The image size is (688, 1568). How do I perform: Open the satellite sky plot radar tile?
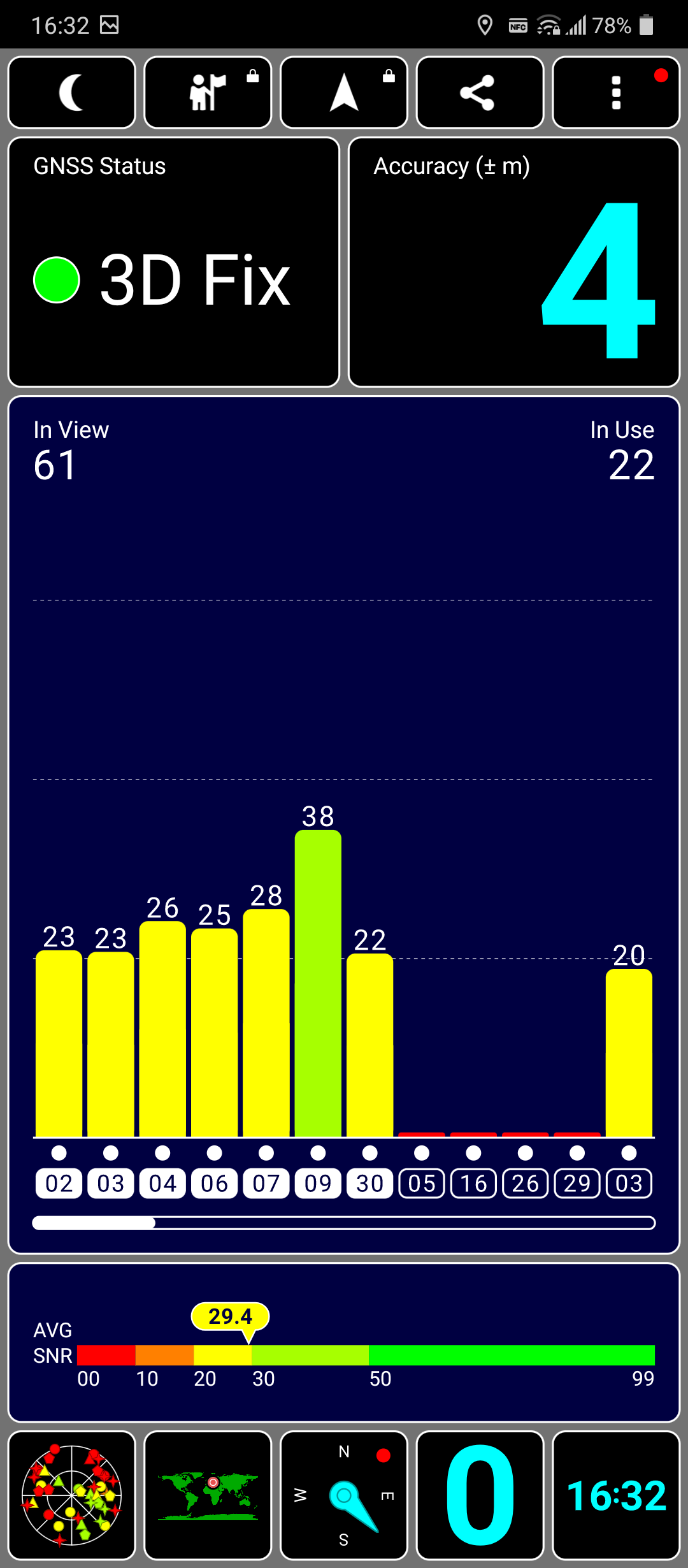click(x=72, y=1495)
